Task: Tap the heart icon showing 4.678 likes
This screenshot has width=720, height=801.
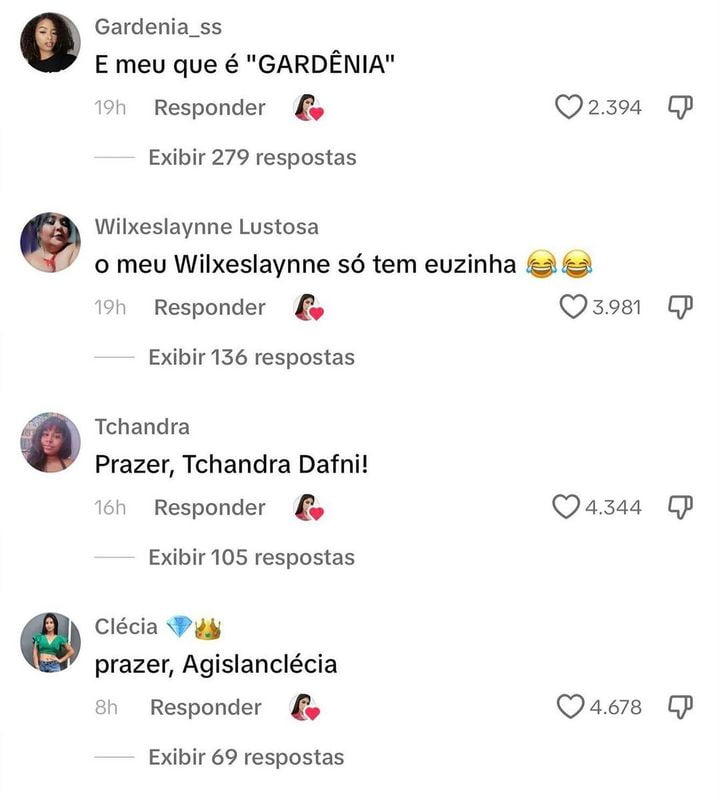Action: (x=570, y=707)
